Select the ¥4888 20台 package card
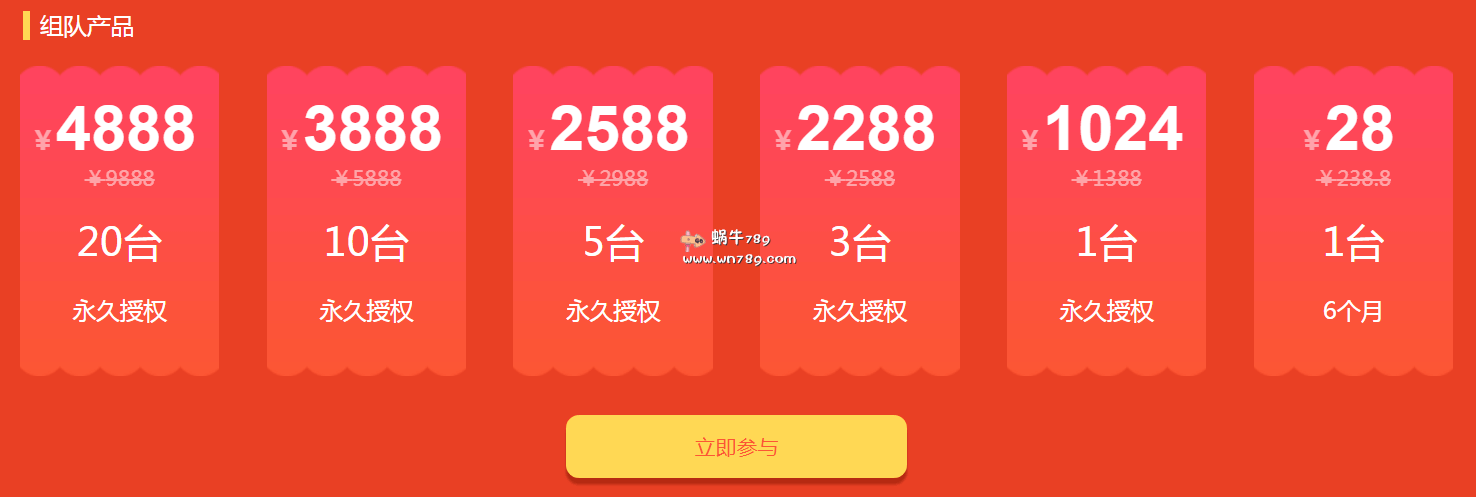Viewport: 1476px width, 497px height. click(x=119, y=221)
